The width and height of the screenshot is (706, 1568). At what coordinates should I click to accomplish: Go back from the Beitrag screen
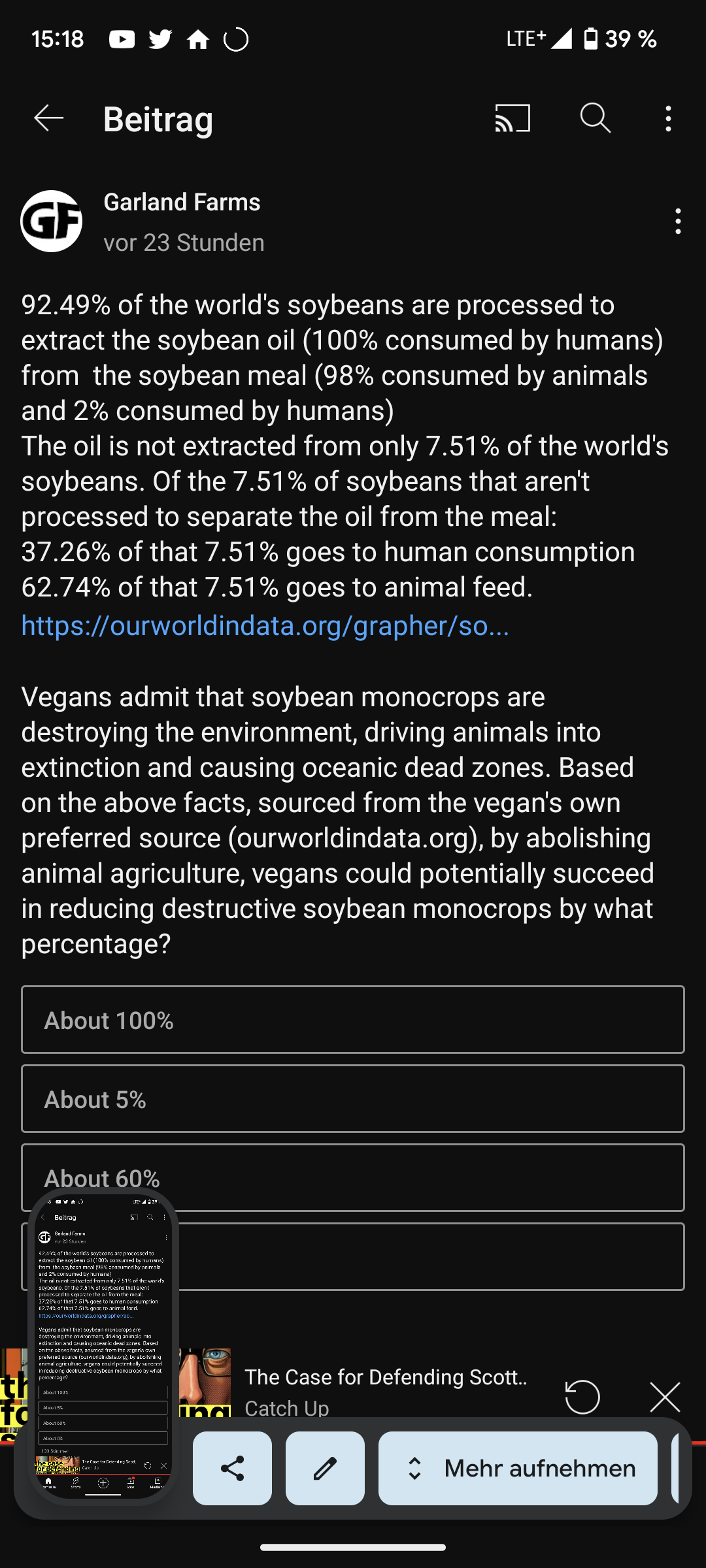coord(48,119)
